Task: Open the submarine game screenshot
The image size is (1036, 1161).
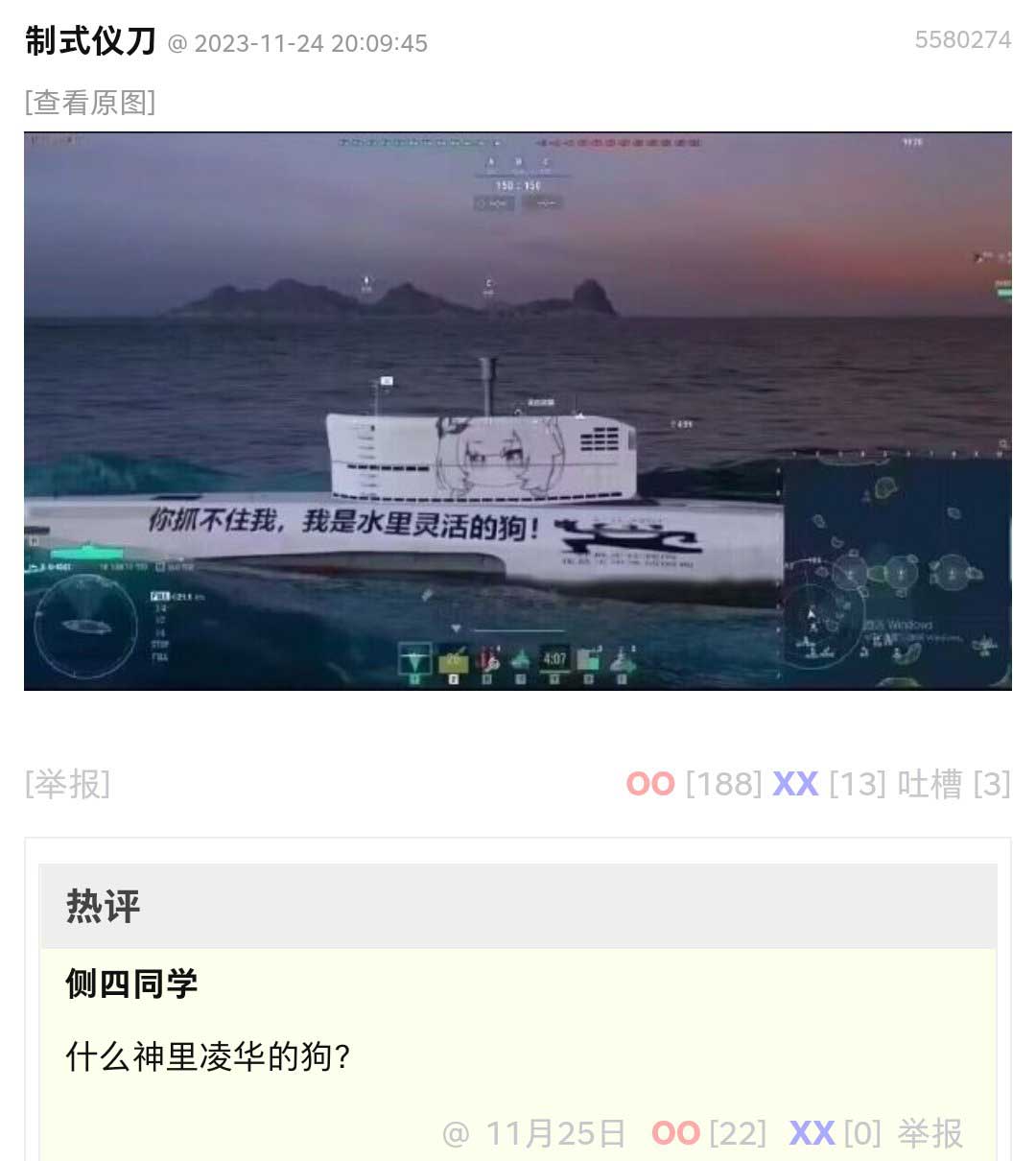Action: pos(518,411)
